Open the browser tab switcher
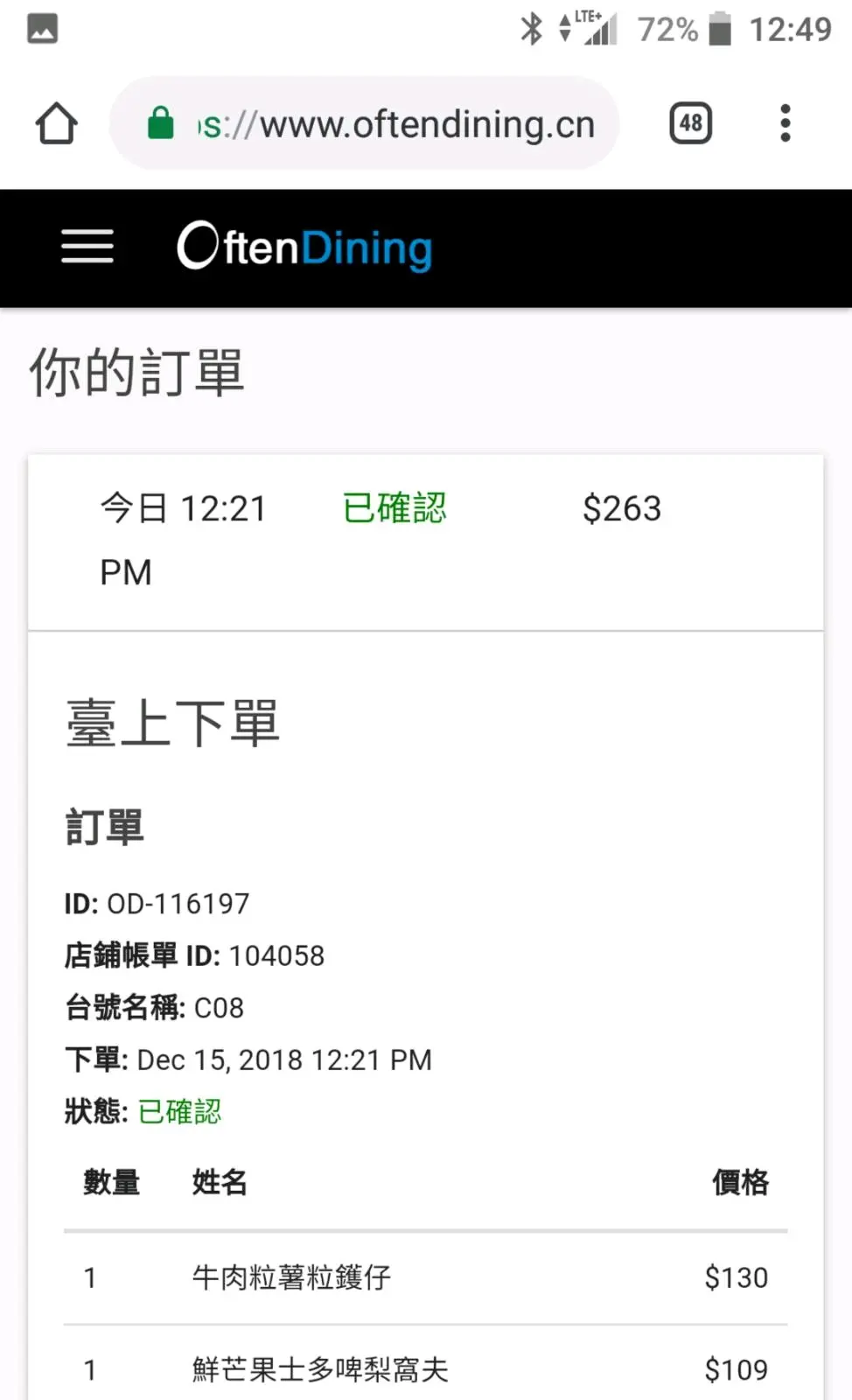Screen dimensions: 852x1400 click(690, 123)
